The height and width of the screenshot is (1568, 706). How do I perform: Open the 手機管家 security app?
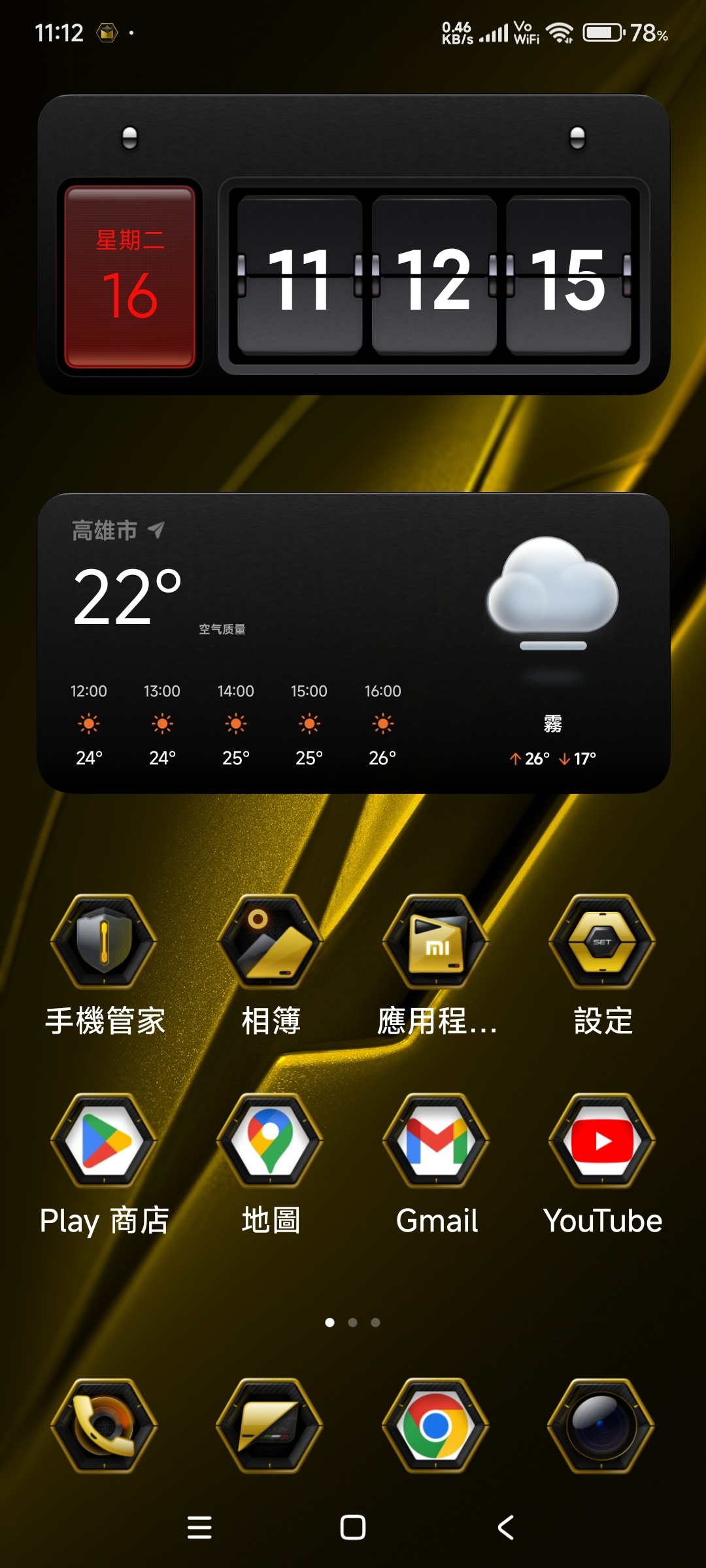pyautogui.click(x=105, y=942)
